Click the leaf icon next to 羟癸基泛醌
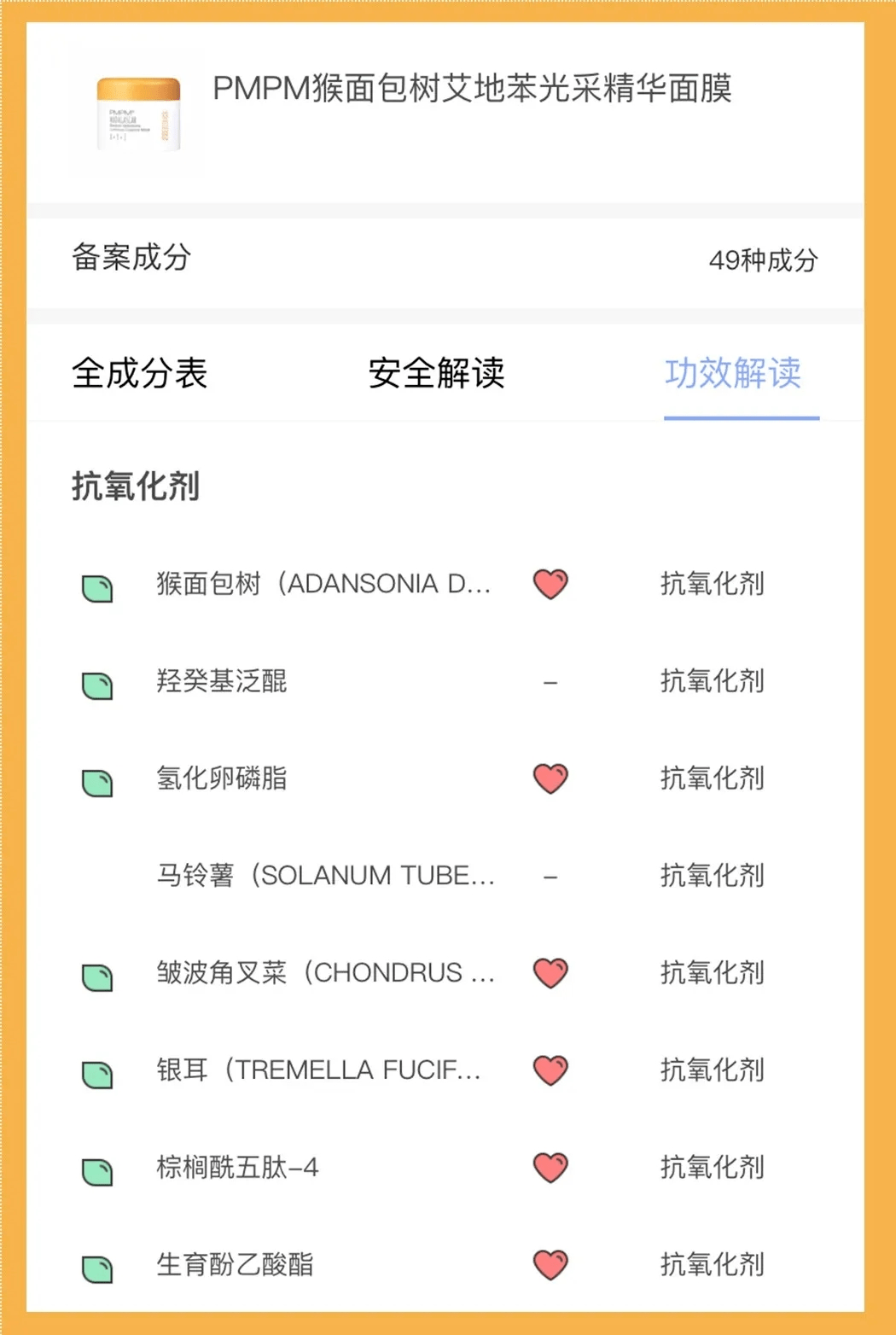This screenshot has width=896, height=1335. pos(97,685)
